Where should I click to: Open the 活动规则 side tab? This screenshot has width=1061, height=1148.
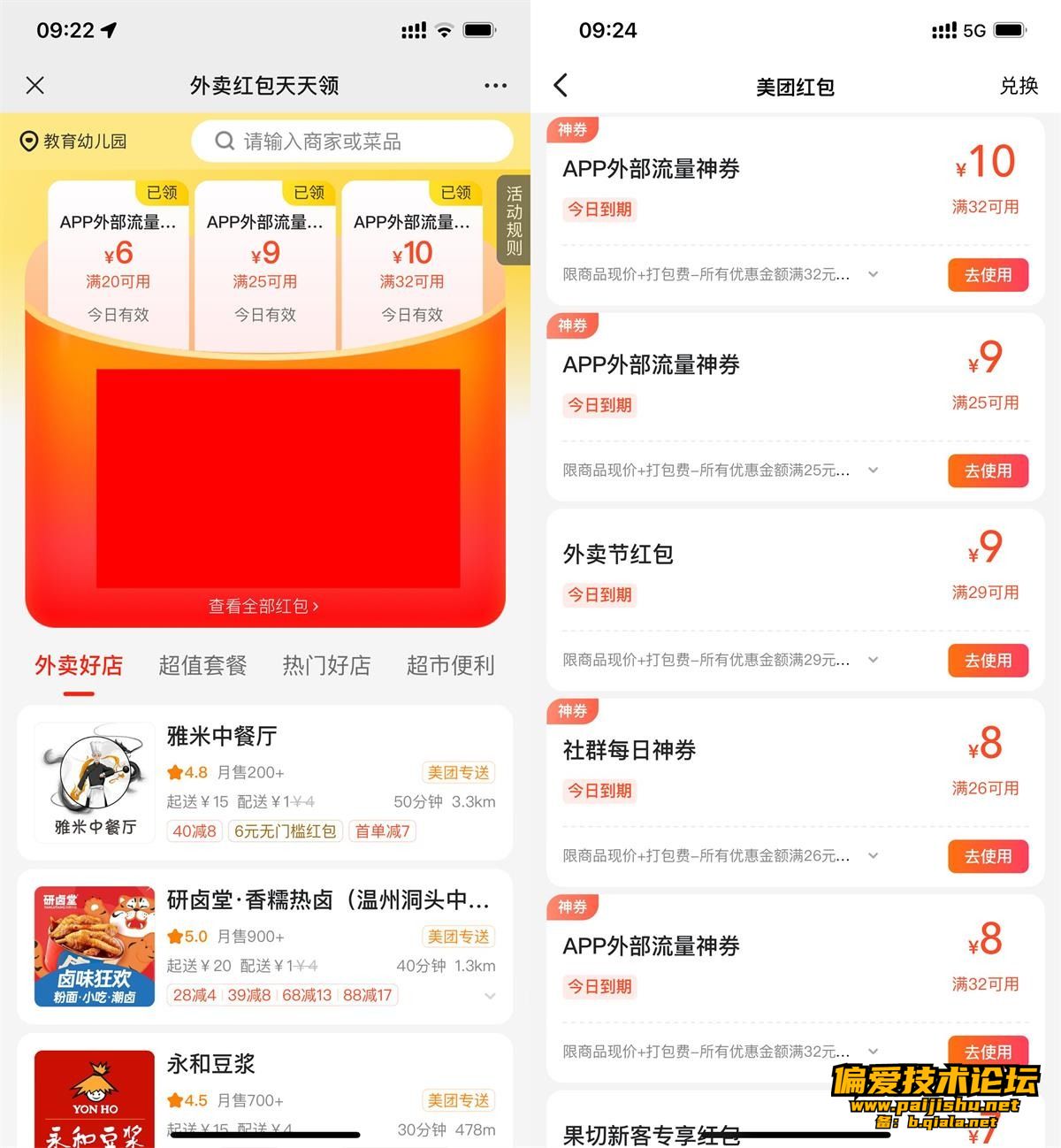click(x=514, y=220)
